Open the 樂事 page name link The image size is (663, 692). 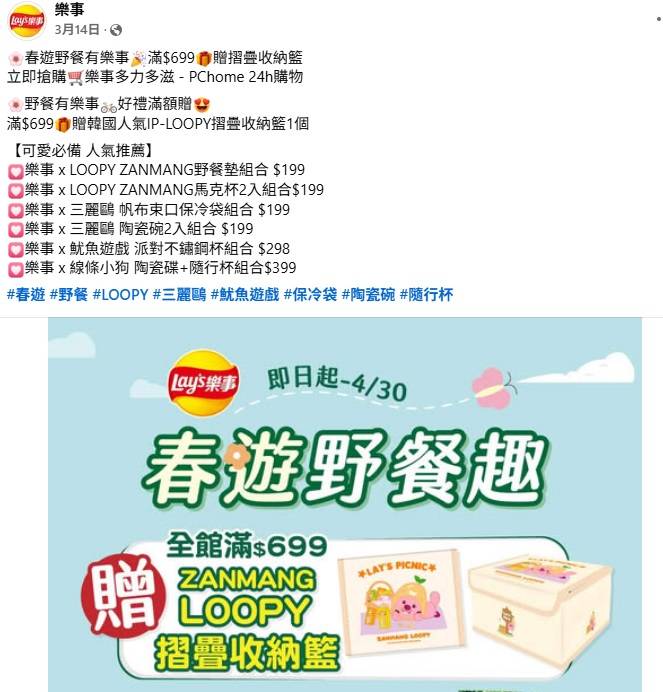(70, 11)
